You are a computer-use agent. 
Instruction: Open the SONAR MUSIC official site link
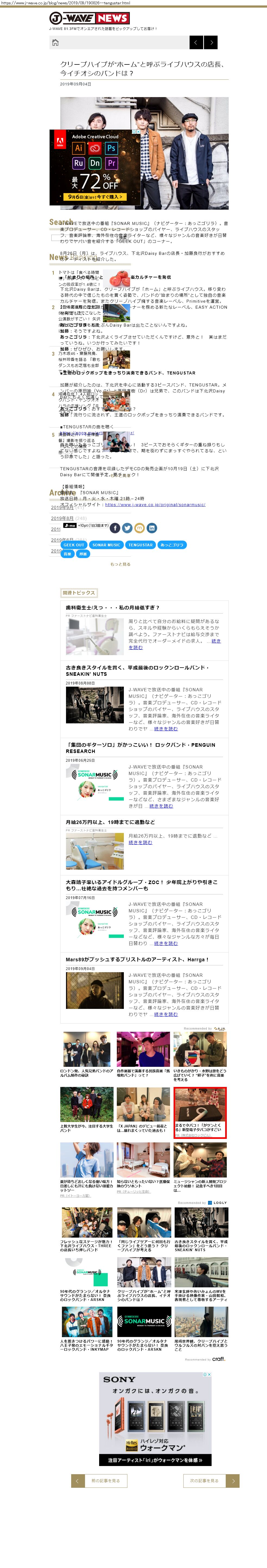pyautogui.click(x=155, y=505)
